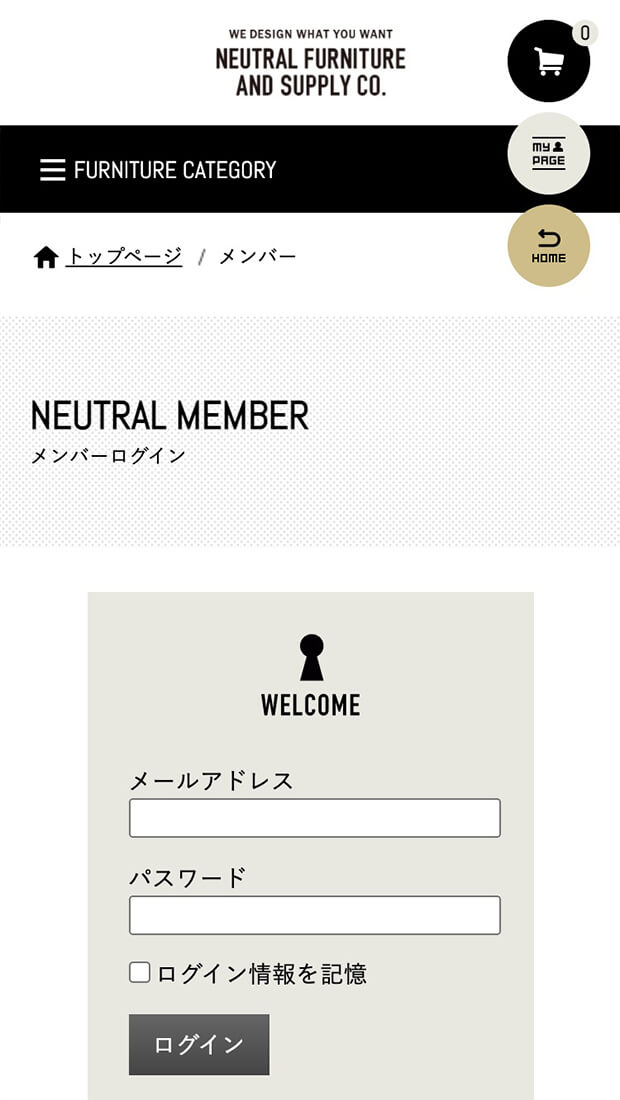Focus the パスワード input field
This screenshot has height=1100, width=620.
point(314,915)
